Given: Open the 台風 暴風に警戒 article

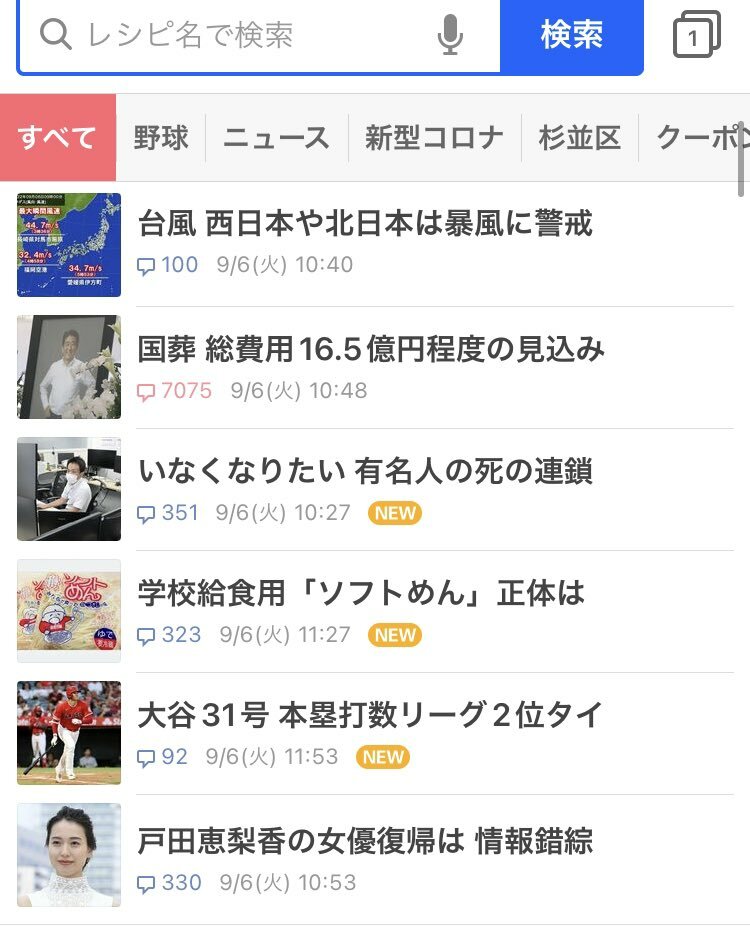Looking at the screenshot, I should pos(365,223).
